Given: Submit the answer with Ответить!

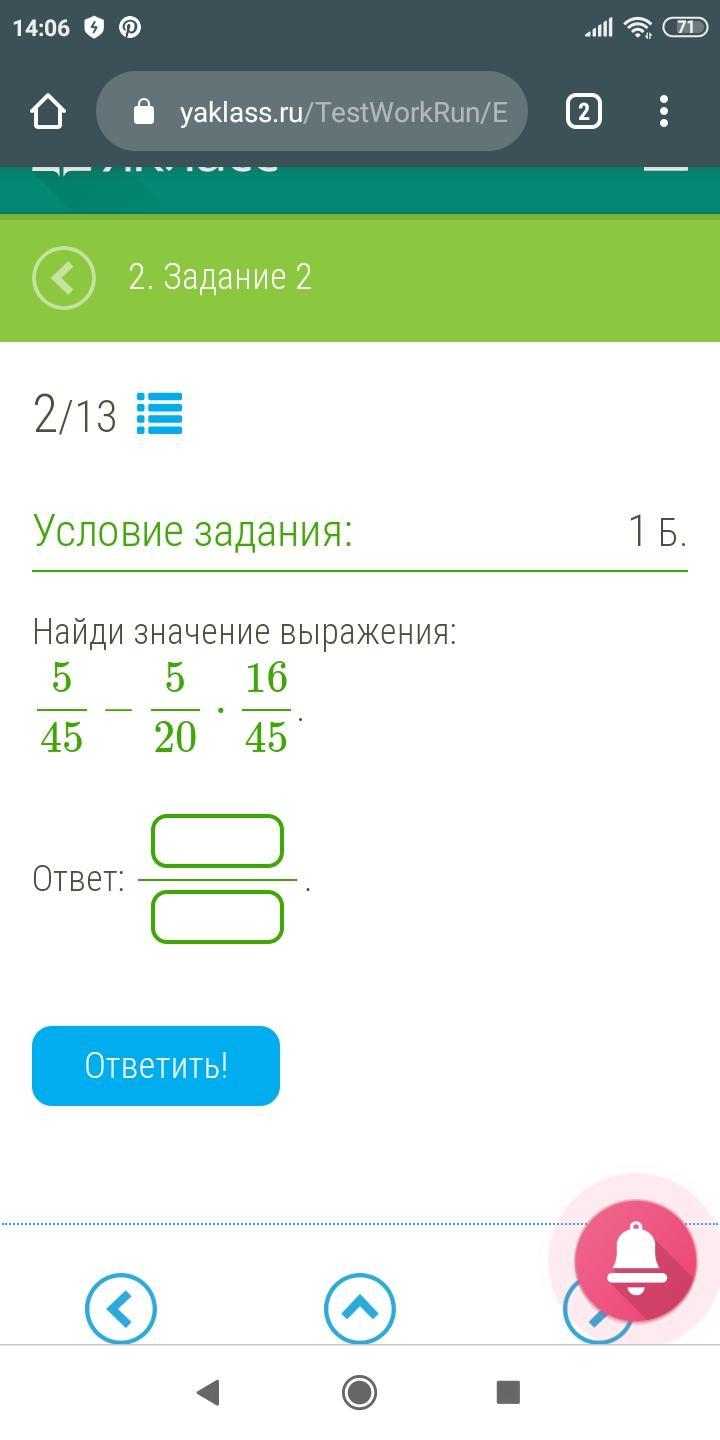Looking at the screenshot, I should 156,1066.
